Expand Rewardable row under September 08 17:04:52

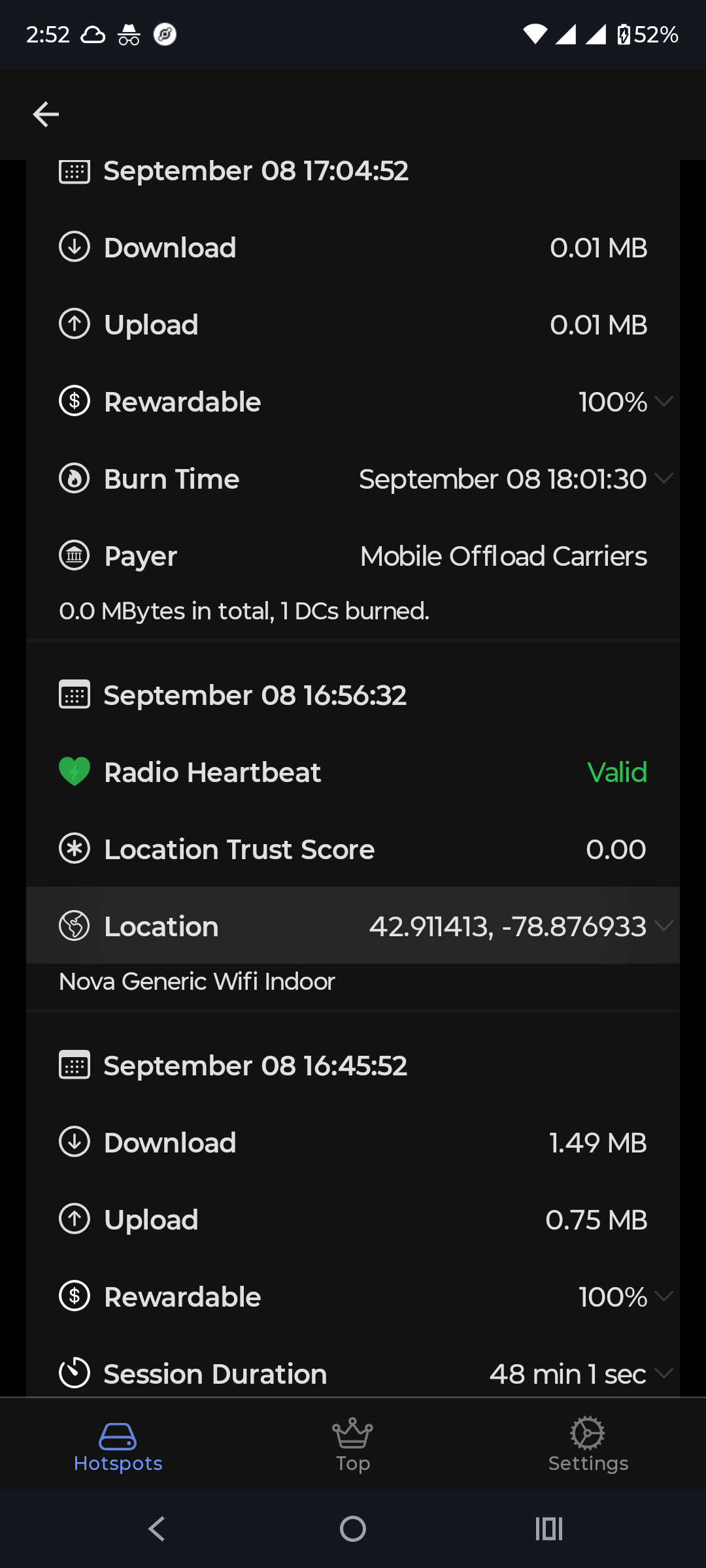click(x=353, y=402)
